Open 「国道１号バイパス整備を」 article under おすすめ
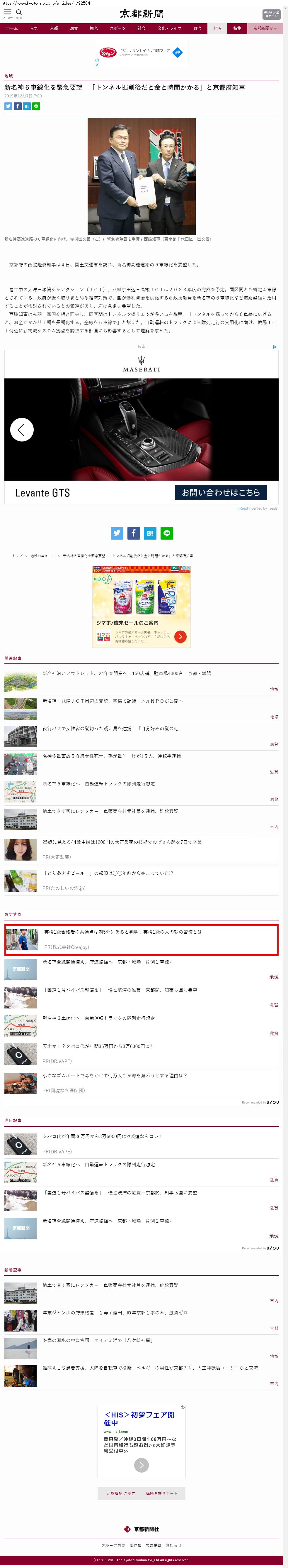 119,990
